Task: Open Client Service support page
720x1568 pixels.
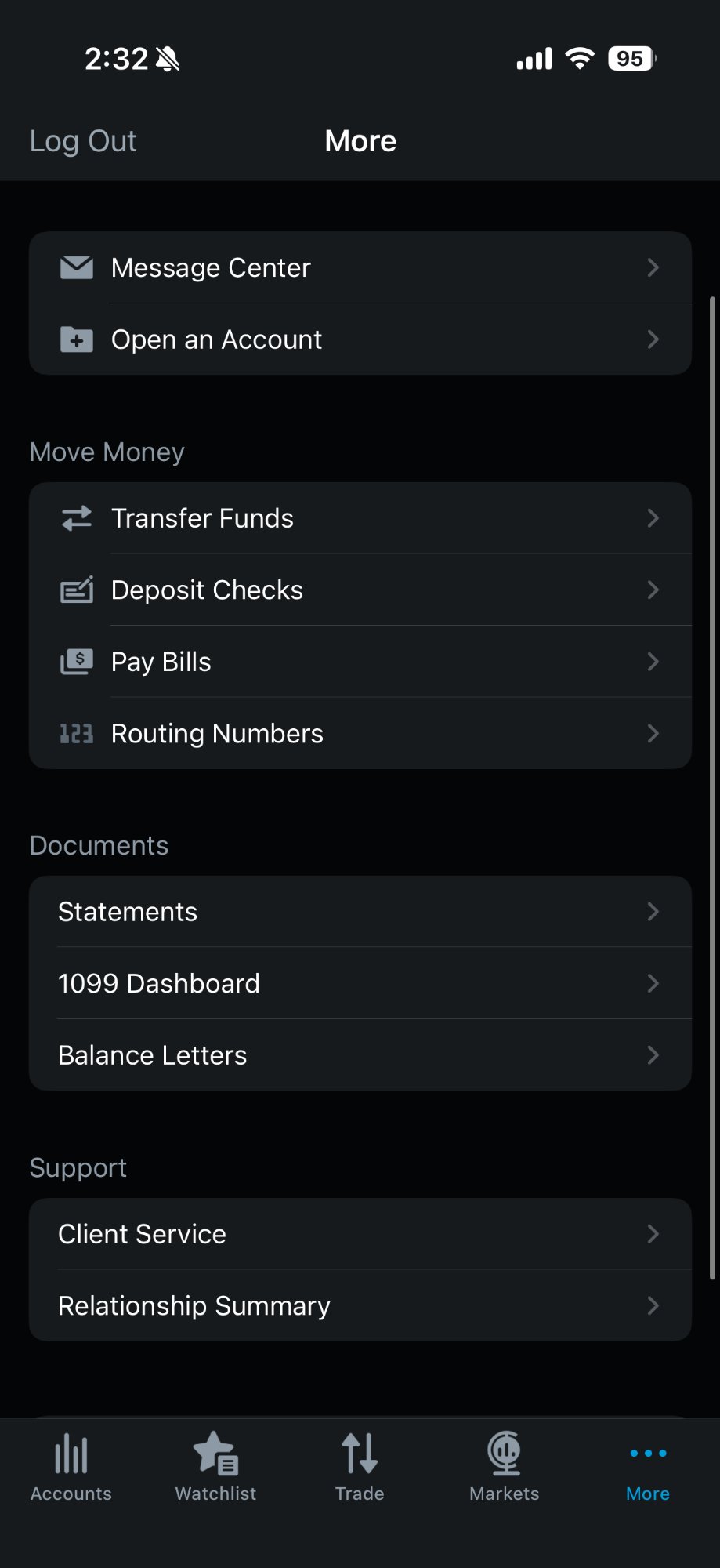Action: coord(360,1233)
